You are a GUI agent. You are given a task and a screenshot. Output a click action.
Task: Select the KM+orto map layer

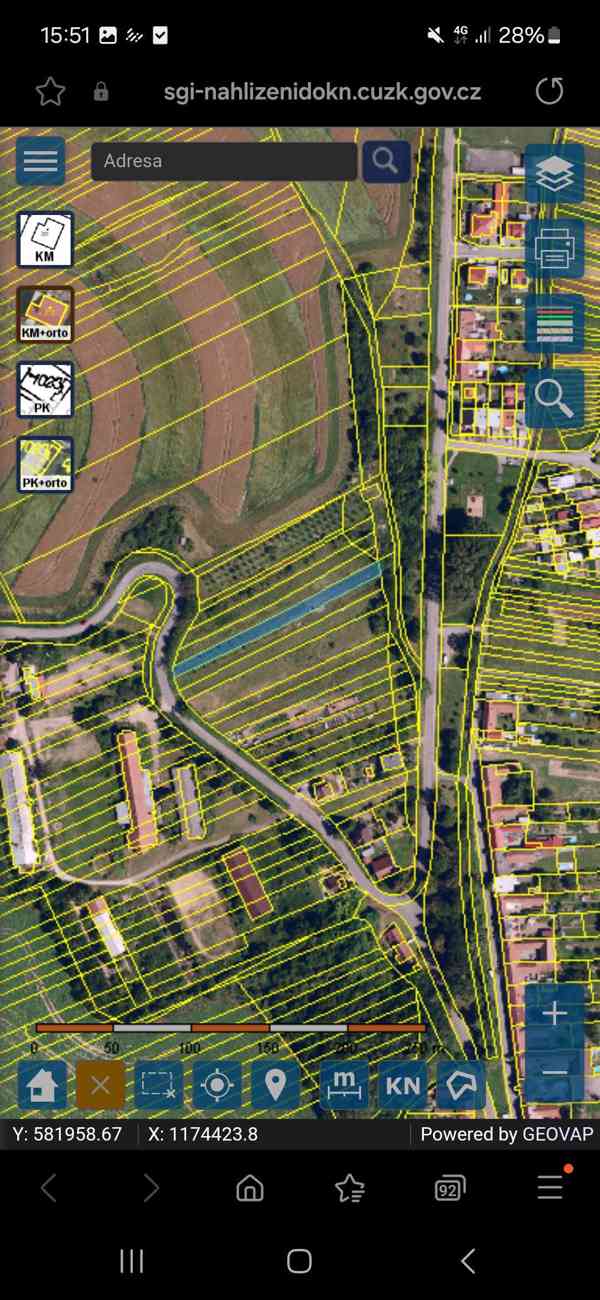(x=45, y=315)
